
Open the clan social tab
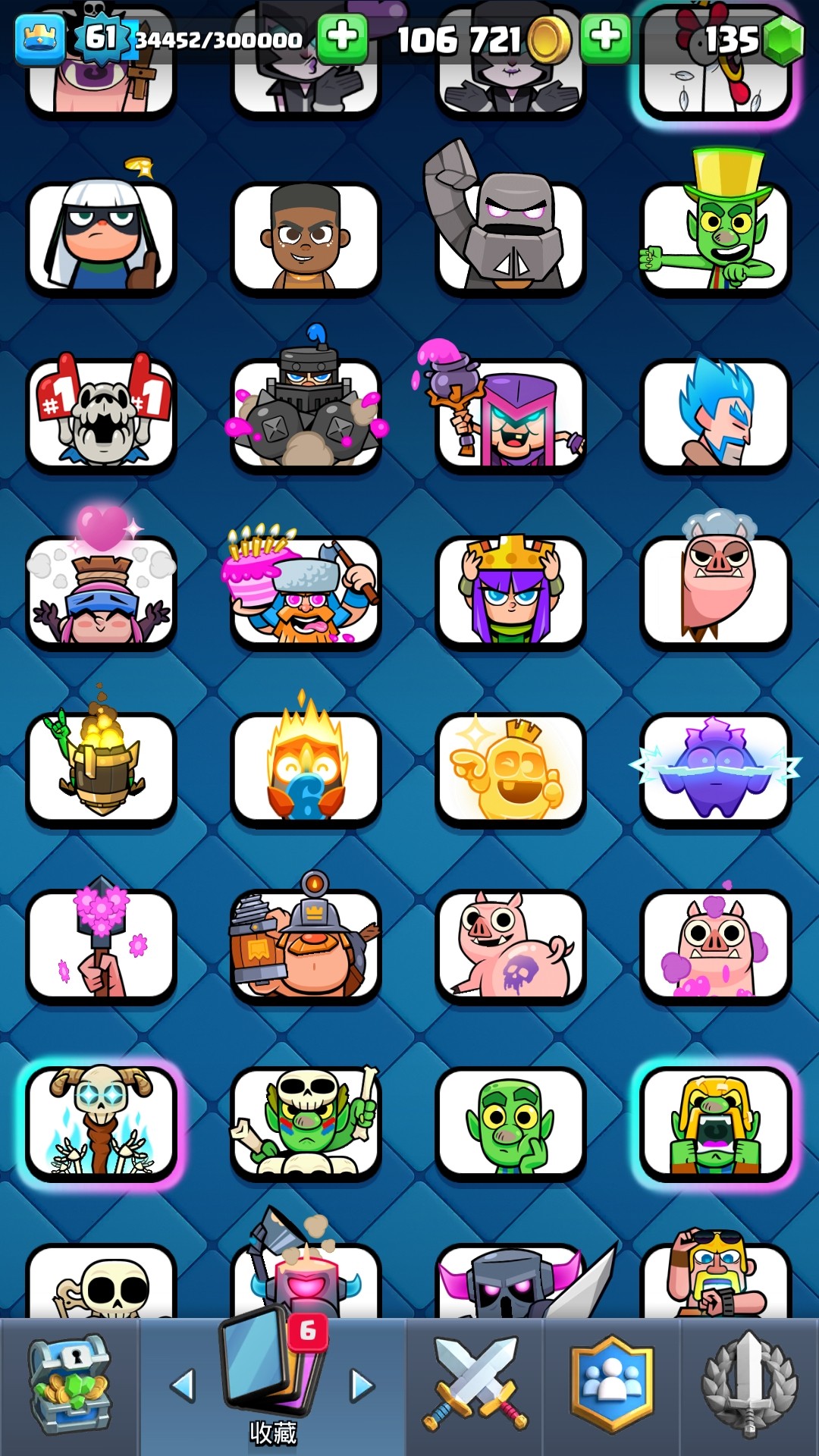[611, 1386]
